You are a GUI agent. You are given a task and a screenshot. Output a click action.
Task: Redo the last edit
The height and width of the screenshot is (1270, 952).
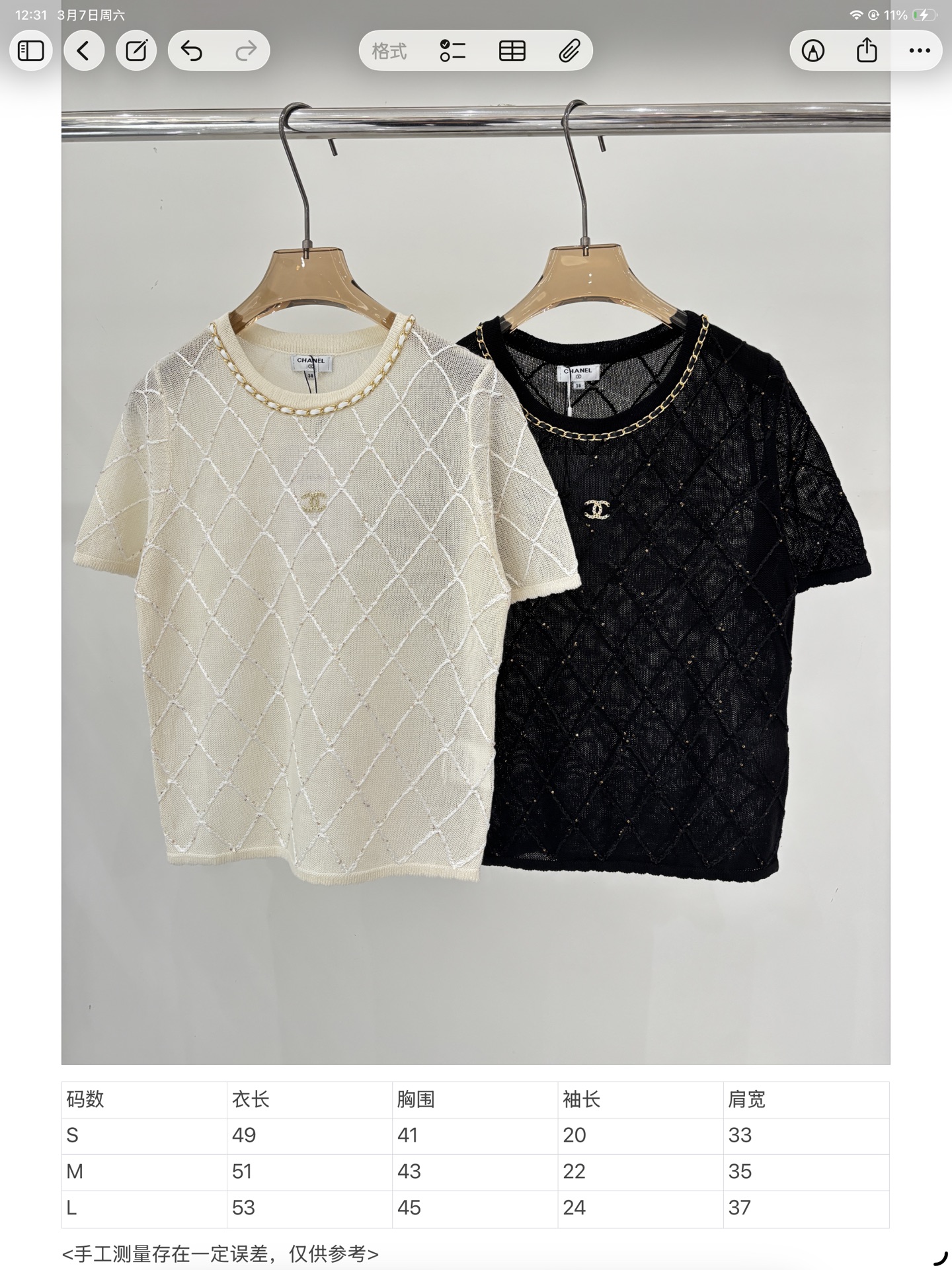(246, 51)
